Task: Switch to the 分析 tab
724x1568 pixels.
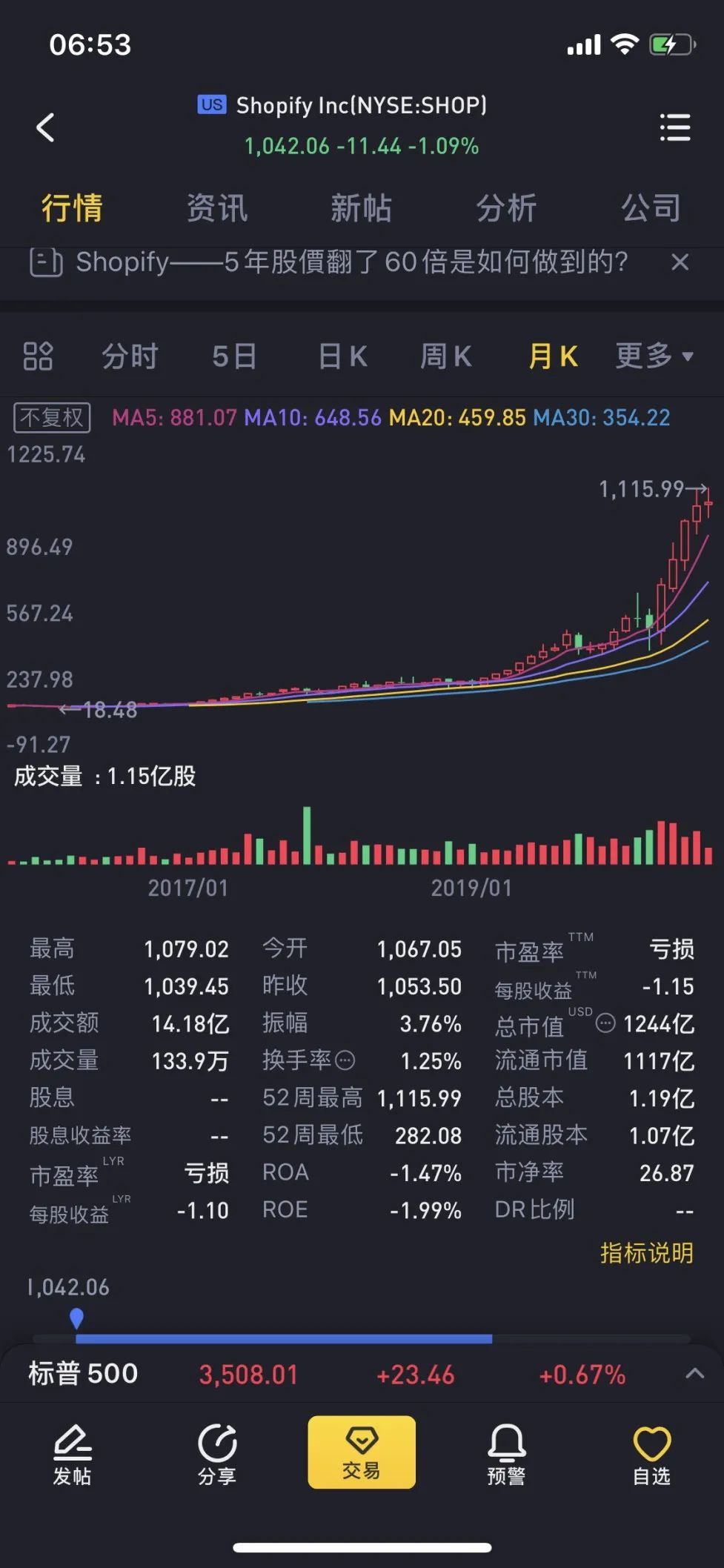Action: [x=506, y=208]
